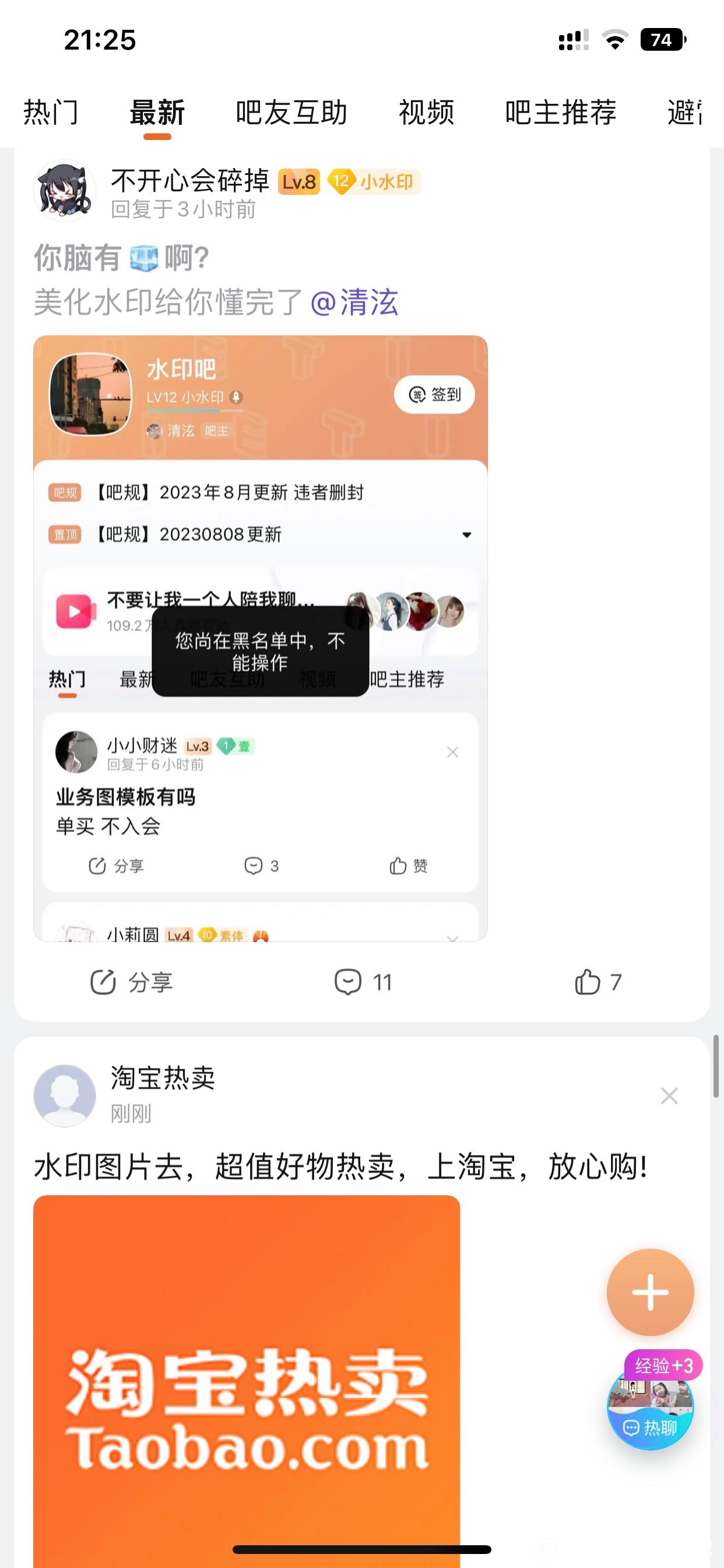Viewport: 724px width, 1568px height.
Task: Switch to the 吧主推荐 tab
Action: click(560, 113)
